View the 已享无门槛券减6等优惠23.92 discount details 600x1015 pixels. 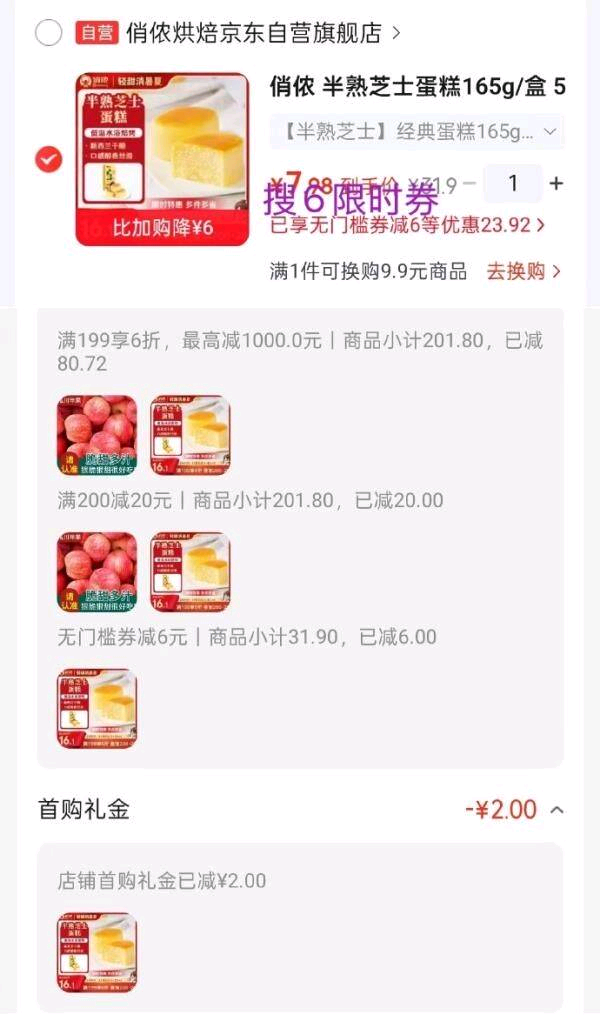(x=408, y=225)
